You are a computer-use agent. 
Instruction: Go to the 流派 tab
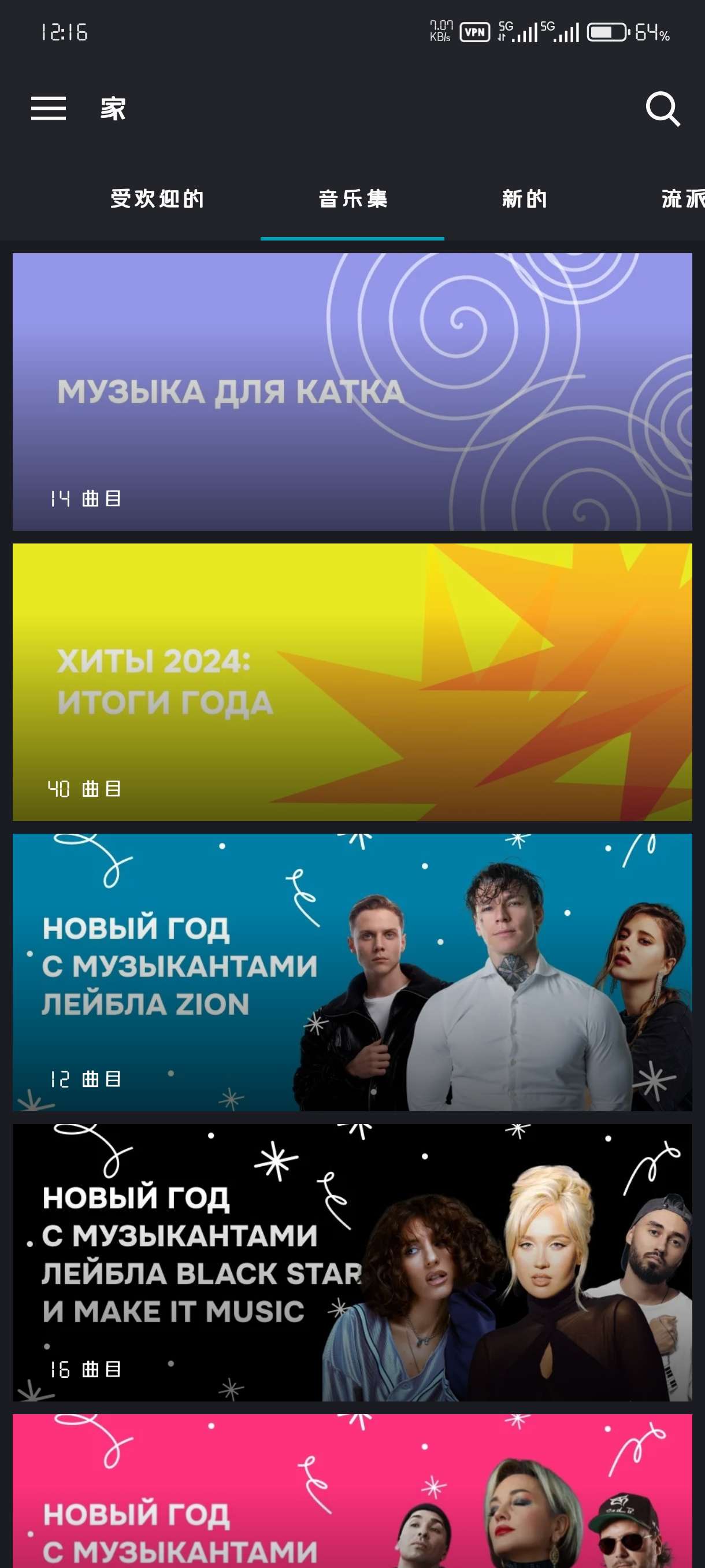point(682,199)
